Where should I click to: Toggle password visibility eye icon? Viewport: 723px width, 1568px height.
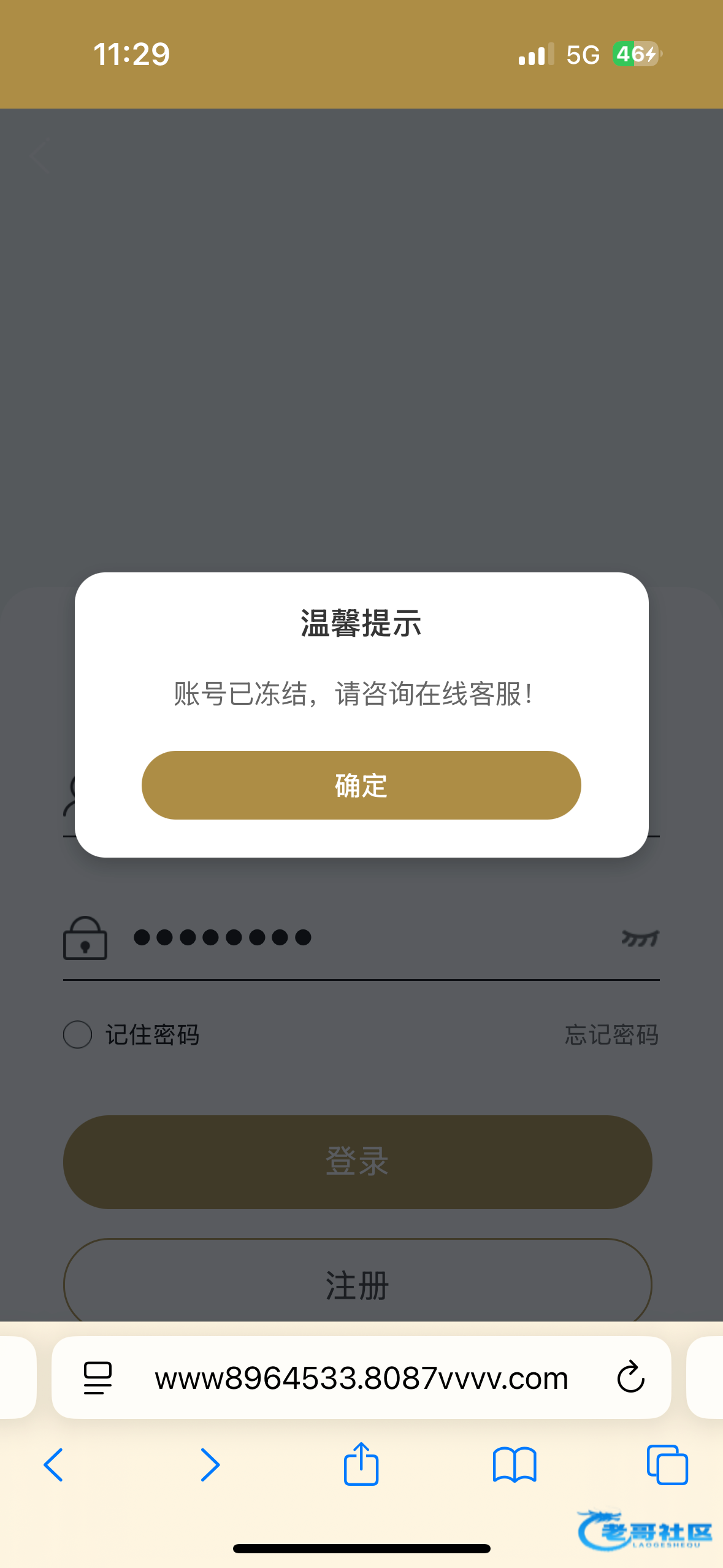[640, 938]
